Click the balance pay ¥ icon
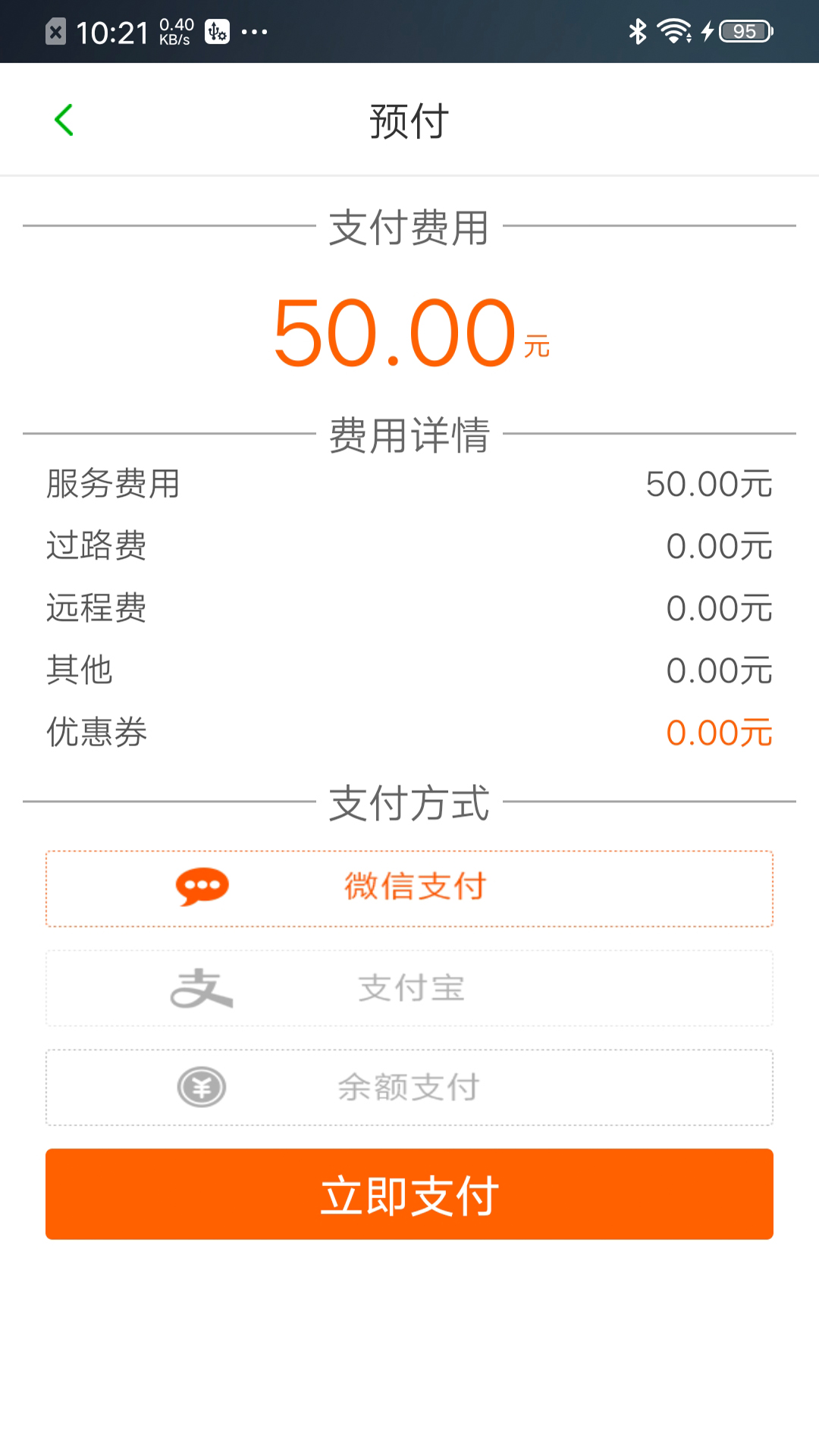This screenshot has width=819, height=1456. point(201,1086)
